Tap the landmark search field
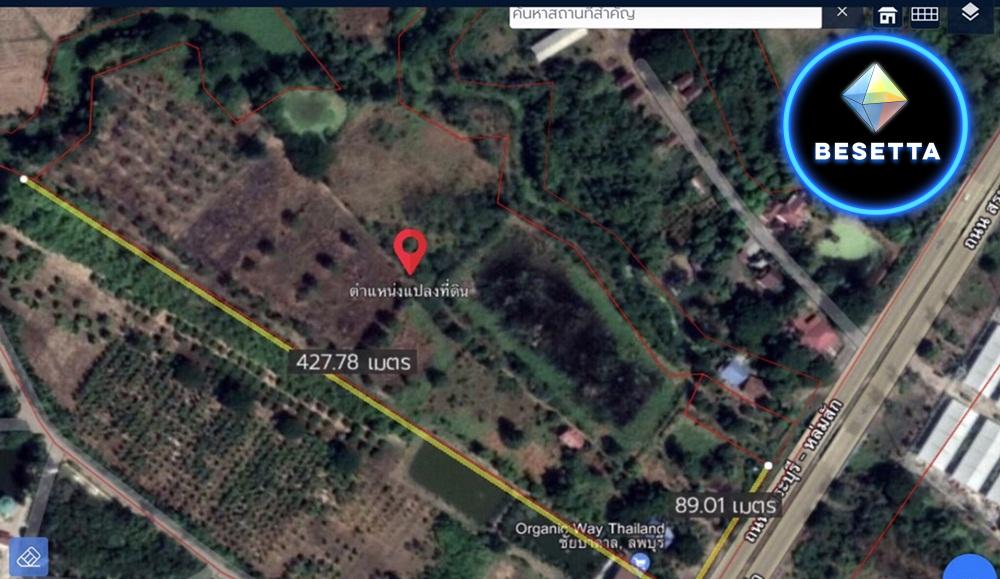Viewport: 1000px width, 579px height. pos(665,14)
